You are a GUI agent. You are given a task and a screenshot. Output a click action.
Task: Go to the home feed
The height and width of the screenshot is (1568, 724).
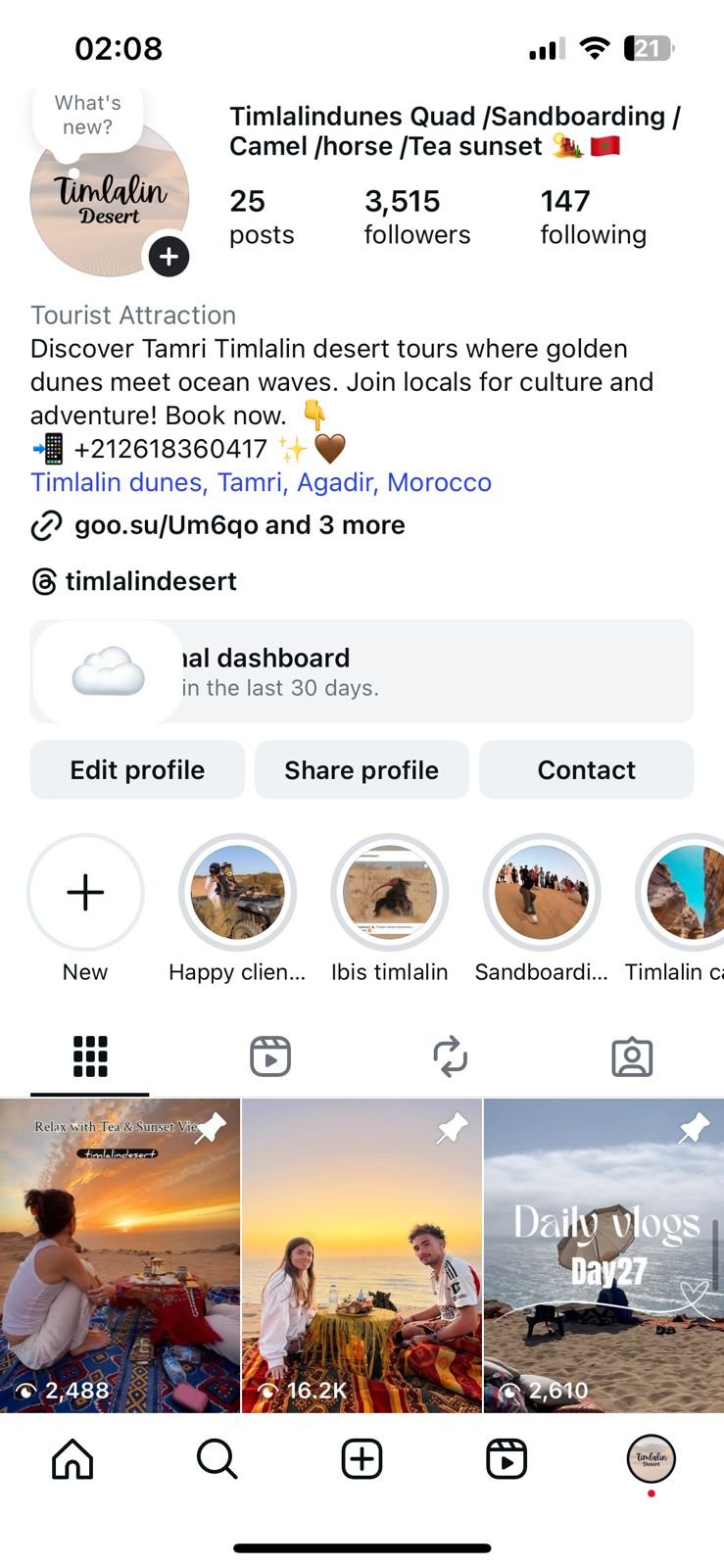click(72, 1459)
